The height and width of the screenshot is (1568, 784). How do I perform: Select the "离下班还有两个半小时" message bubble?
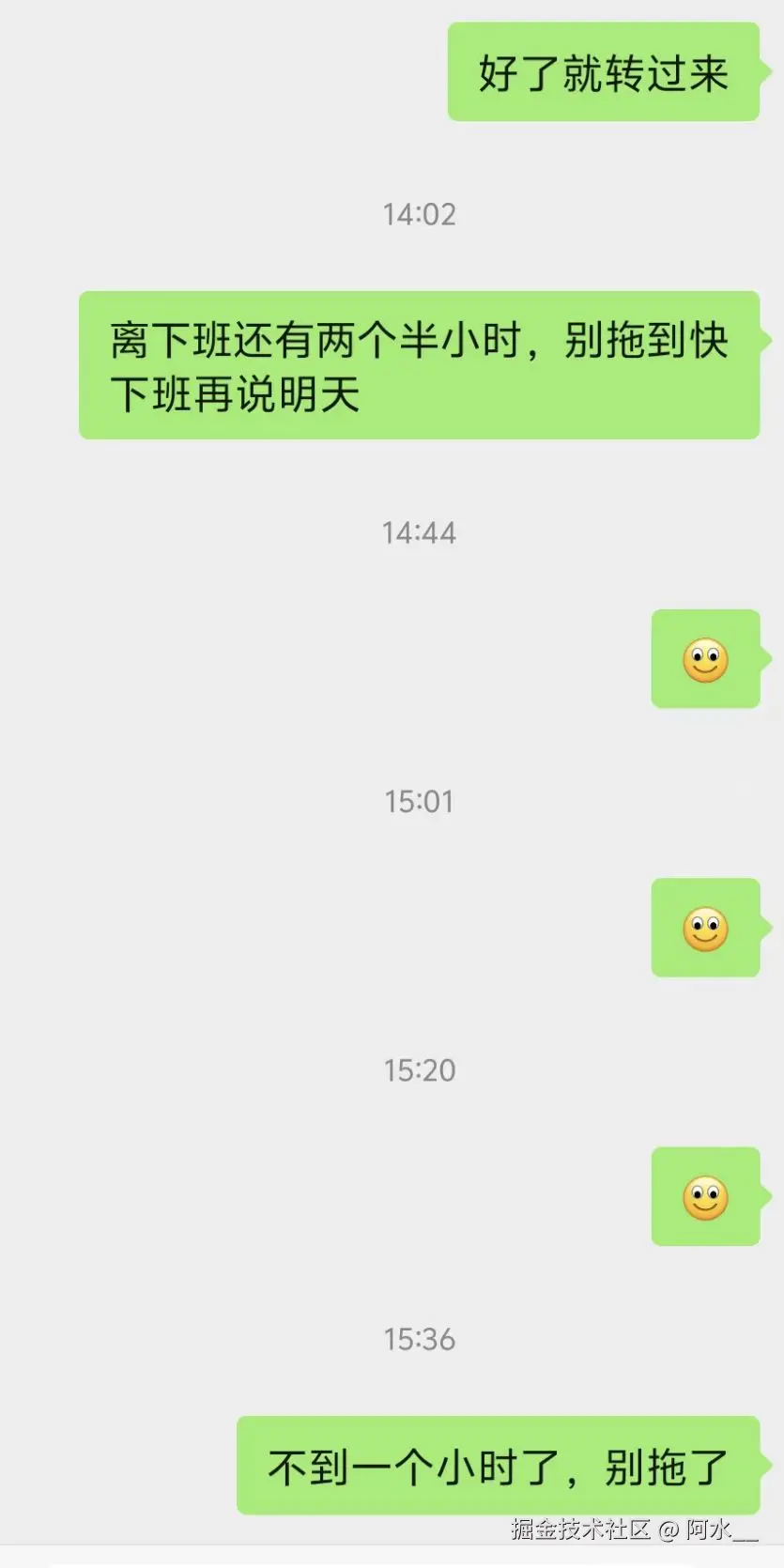pyautogui.click(x=420, y=365)
